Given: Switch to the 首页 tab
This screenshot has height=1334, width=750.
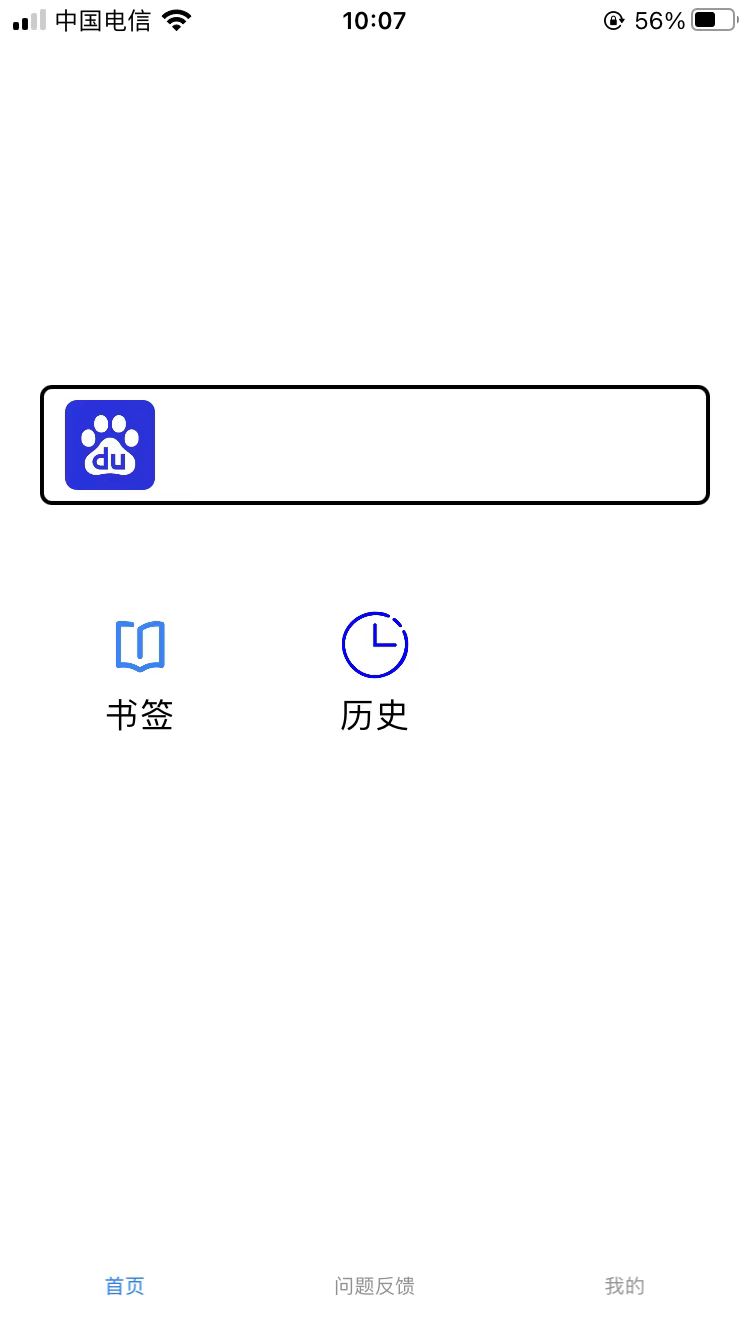Looking at the screenshot, I should (x=125, y=1286).
